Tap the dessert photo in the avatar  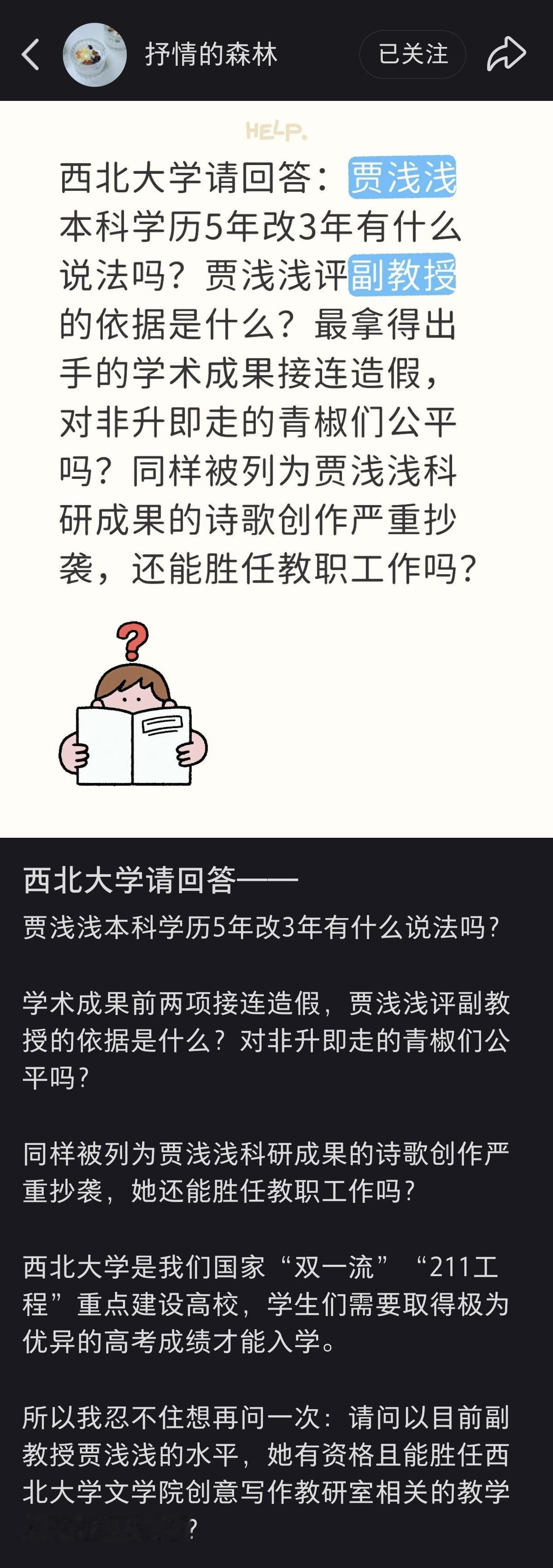click(x=94, y=54)
